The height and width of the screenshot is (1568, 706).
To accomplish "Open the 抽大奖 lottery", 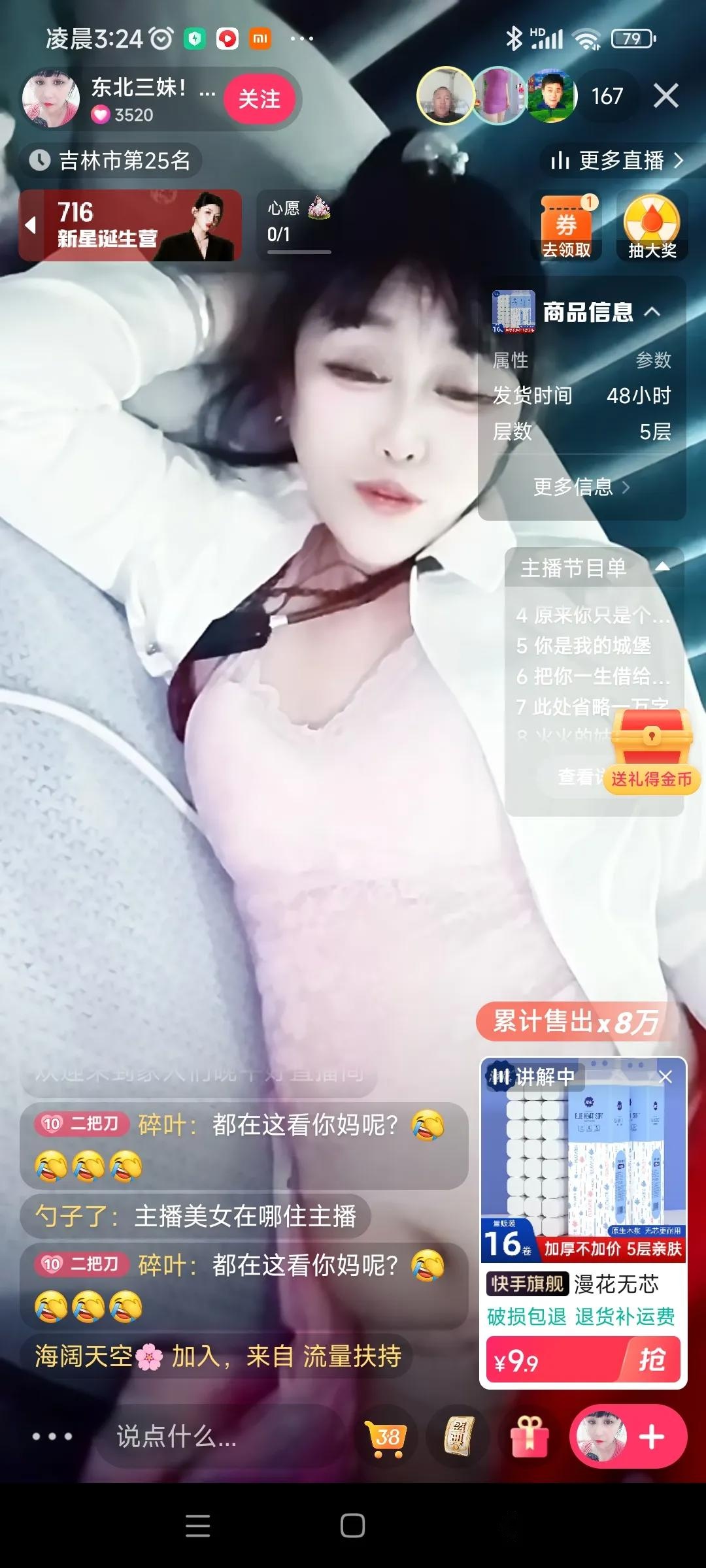I will click(x=652, y=227).
